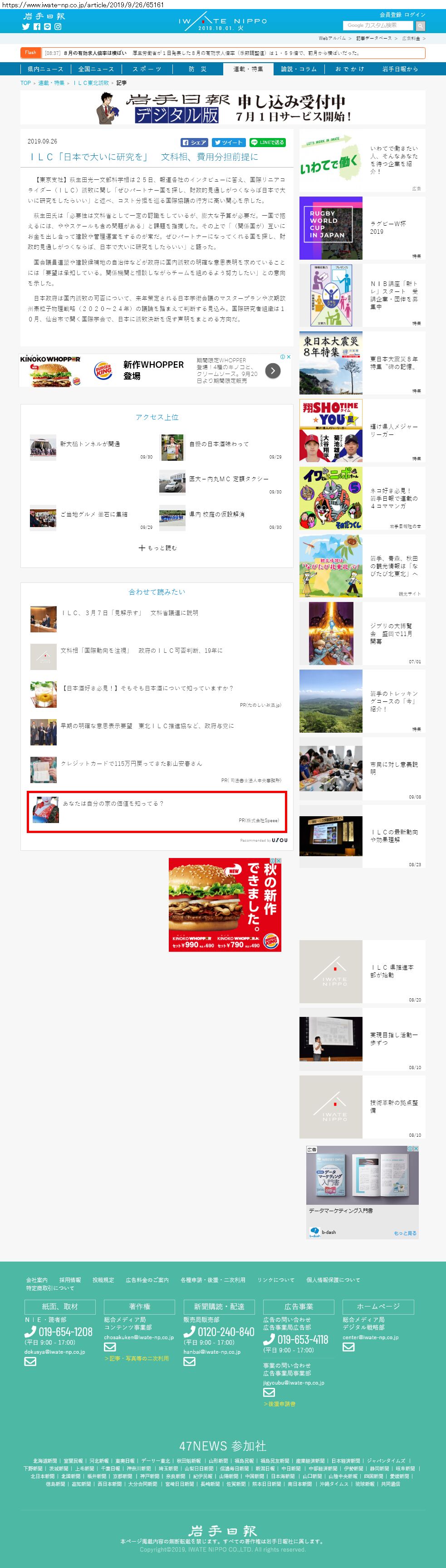Open ジブリの大博覧会 article card
446x1568 pixels.
pyautogui.click(x=362, y=634)
